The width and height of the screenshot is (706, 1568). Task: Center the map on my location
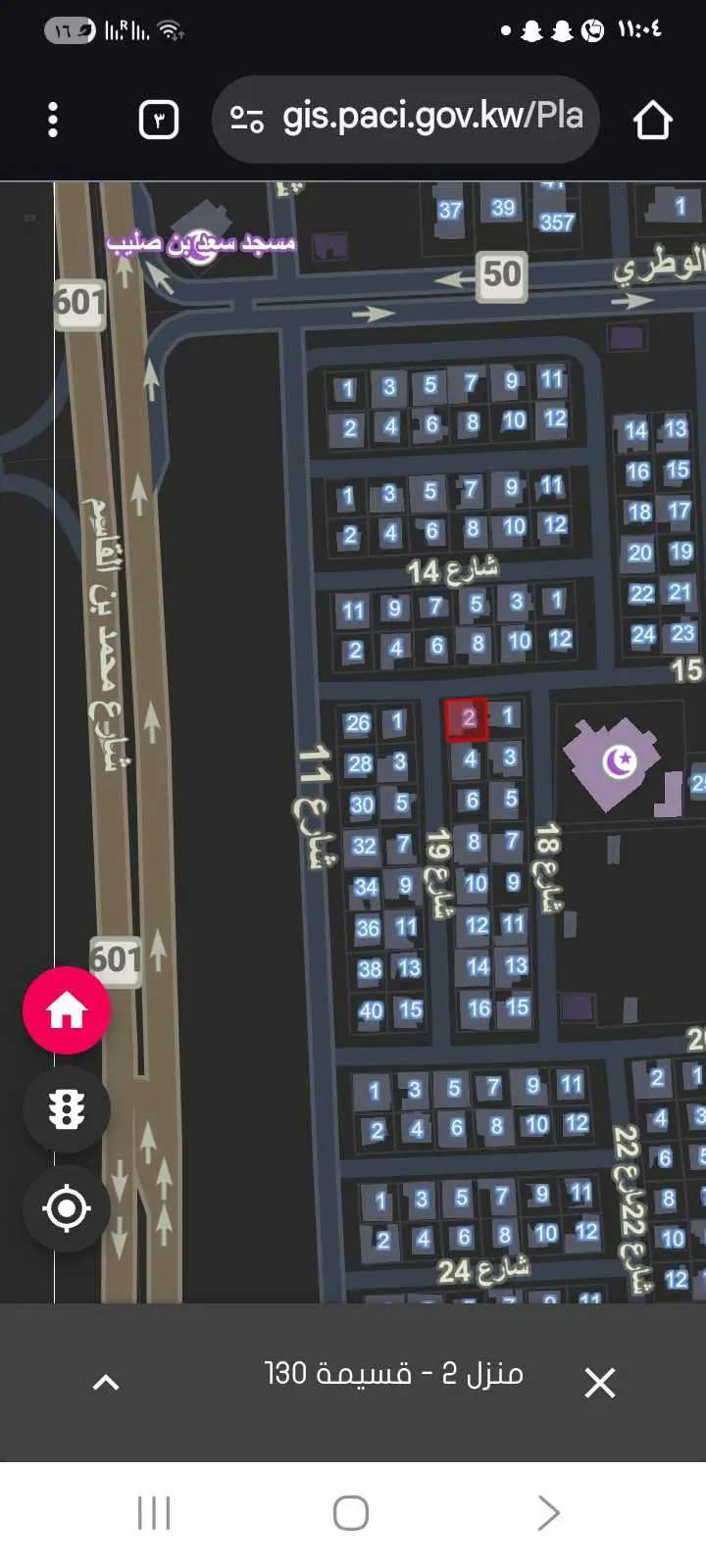coord(67,1208)
